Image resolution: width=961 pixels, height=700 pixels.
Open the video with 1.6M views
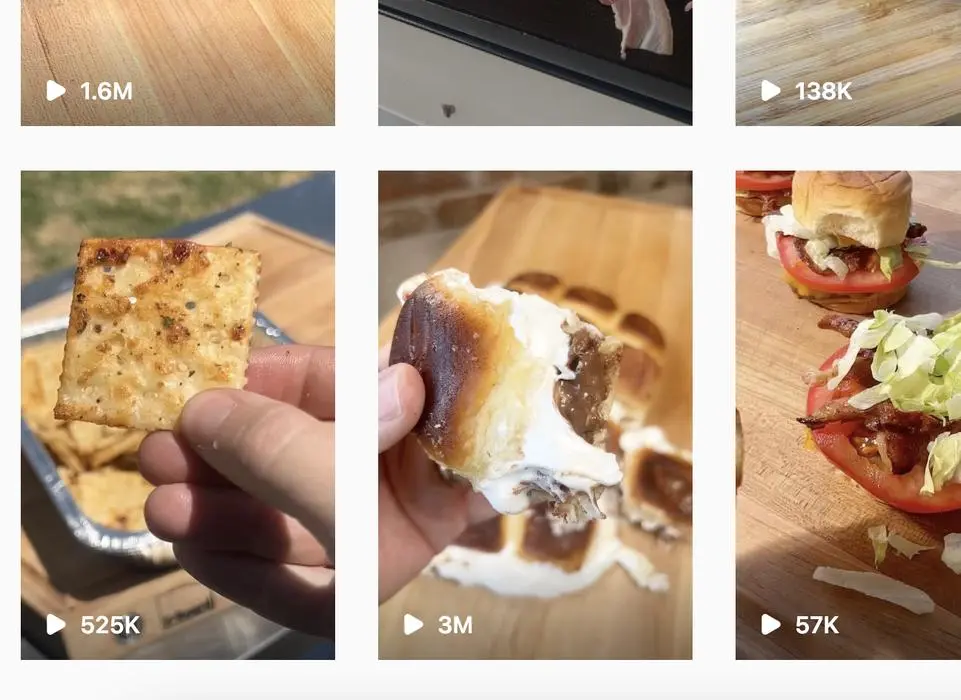click(x=177, y=60)
